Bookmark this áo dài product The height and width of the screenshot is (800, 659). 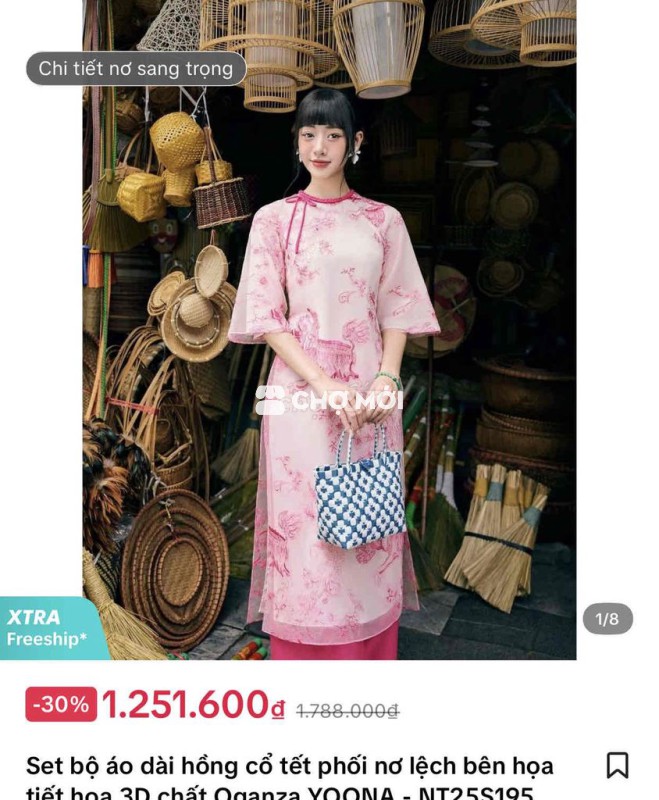pyautogui.click(x=617, y=765)
